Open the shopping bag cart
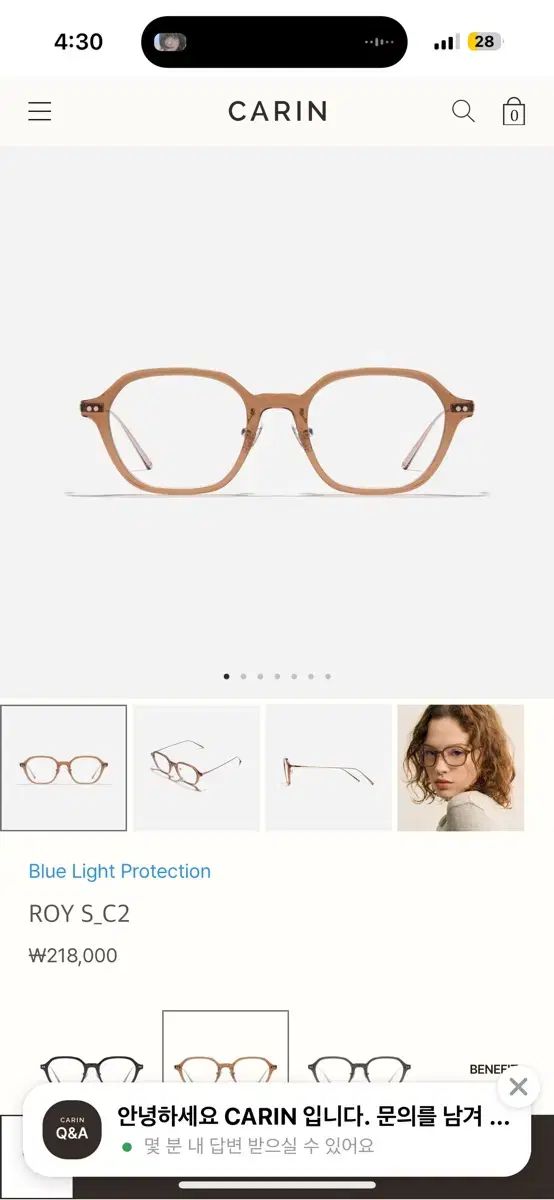This screenshot has width=554, height=1200. click(x=514, y=111)
